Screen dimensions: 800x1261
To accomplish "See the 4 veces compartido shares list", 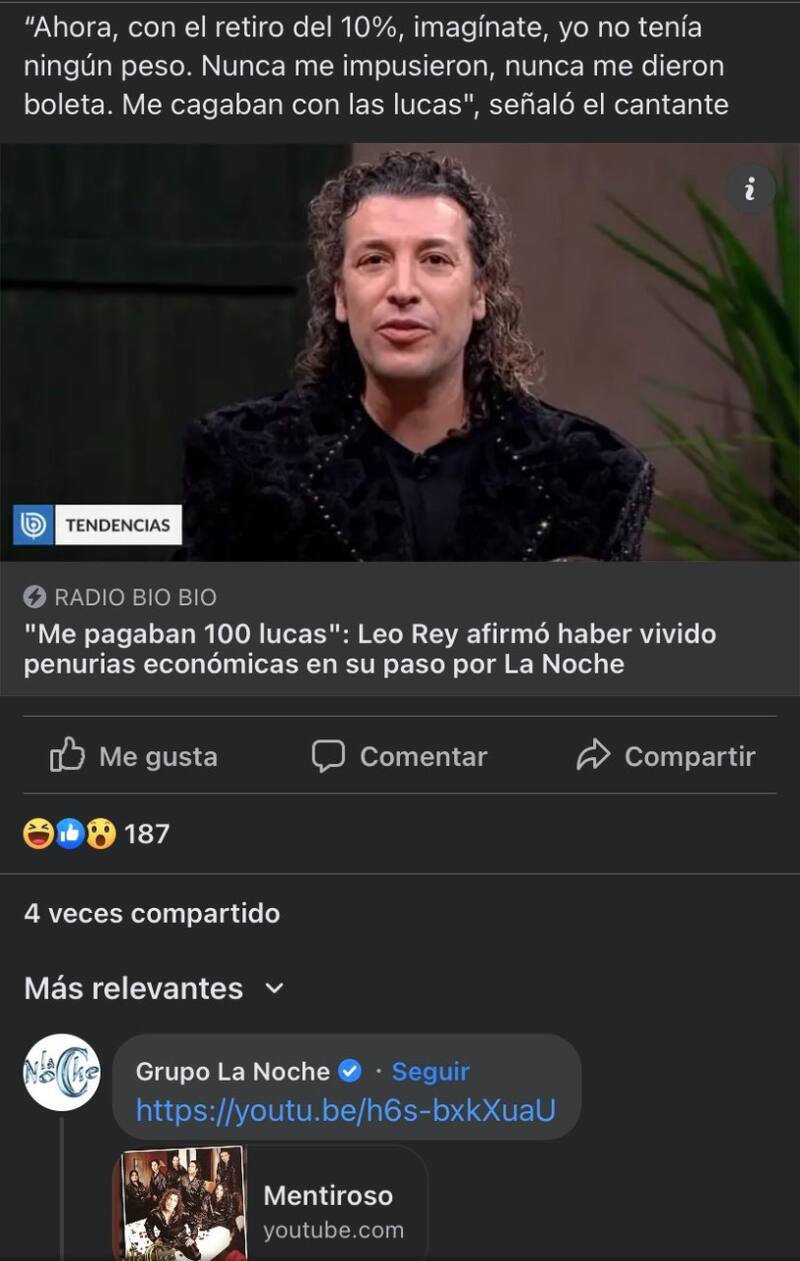I will pyautogui.click(x=152, y=913).
